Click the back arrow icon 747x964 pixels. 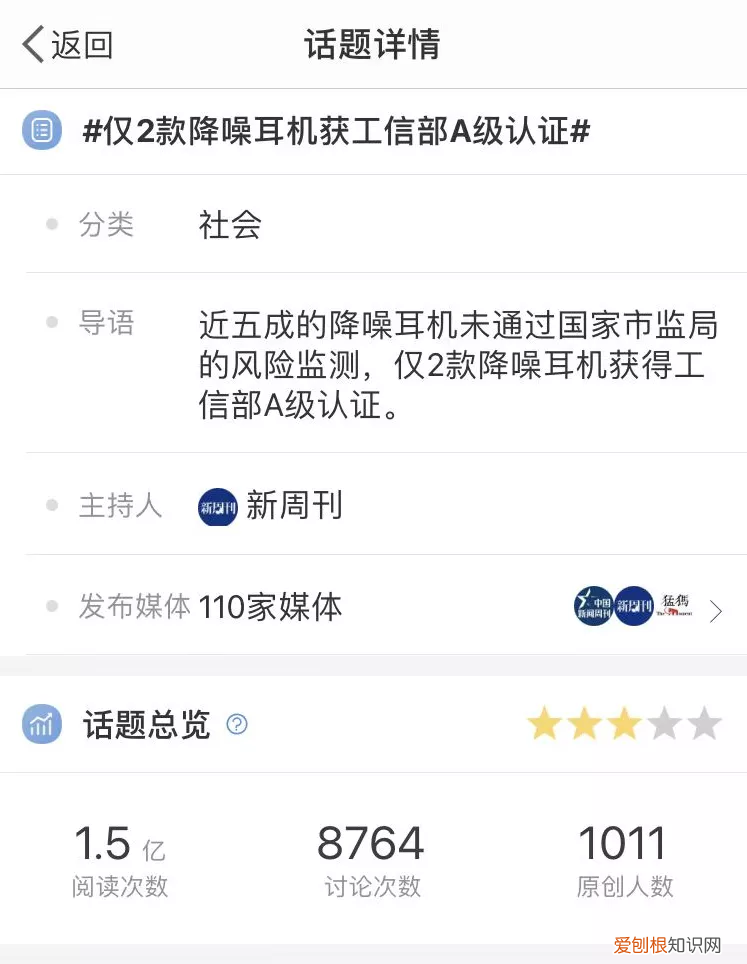30,44
